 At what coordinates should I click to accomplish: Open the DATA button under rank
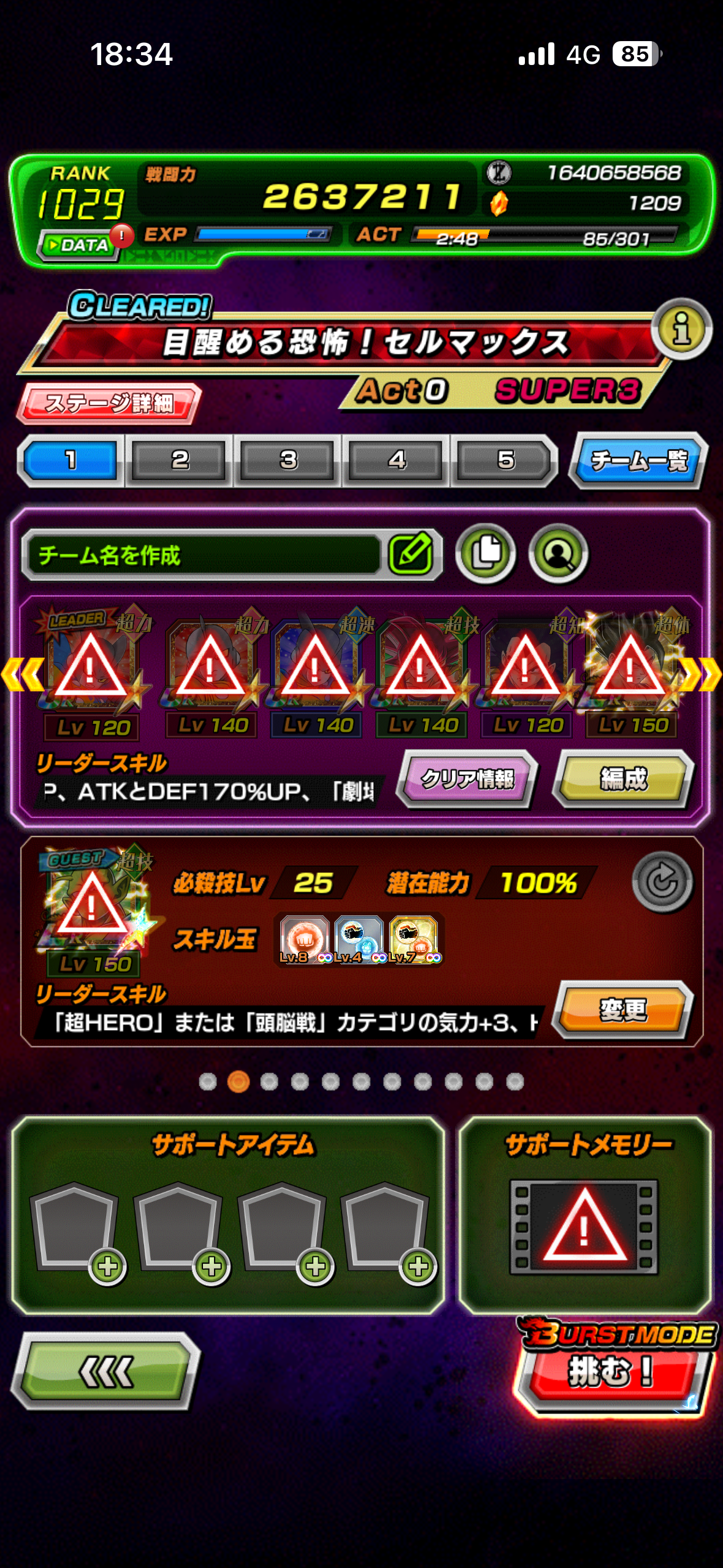(78, 245)
